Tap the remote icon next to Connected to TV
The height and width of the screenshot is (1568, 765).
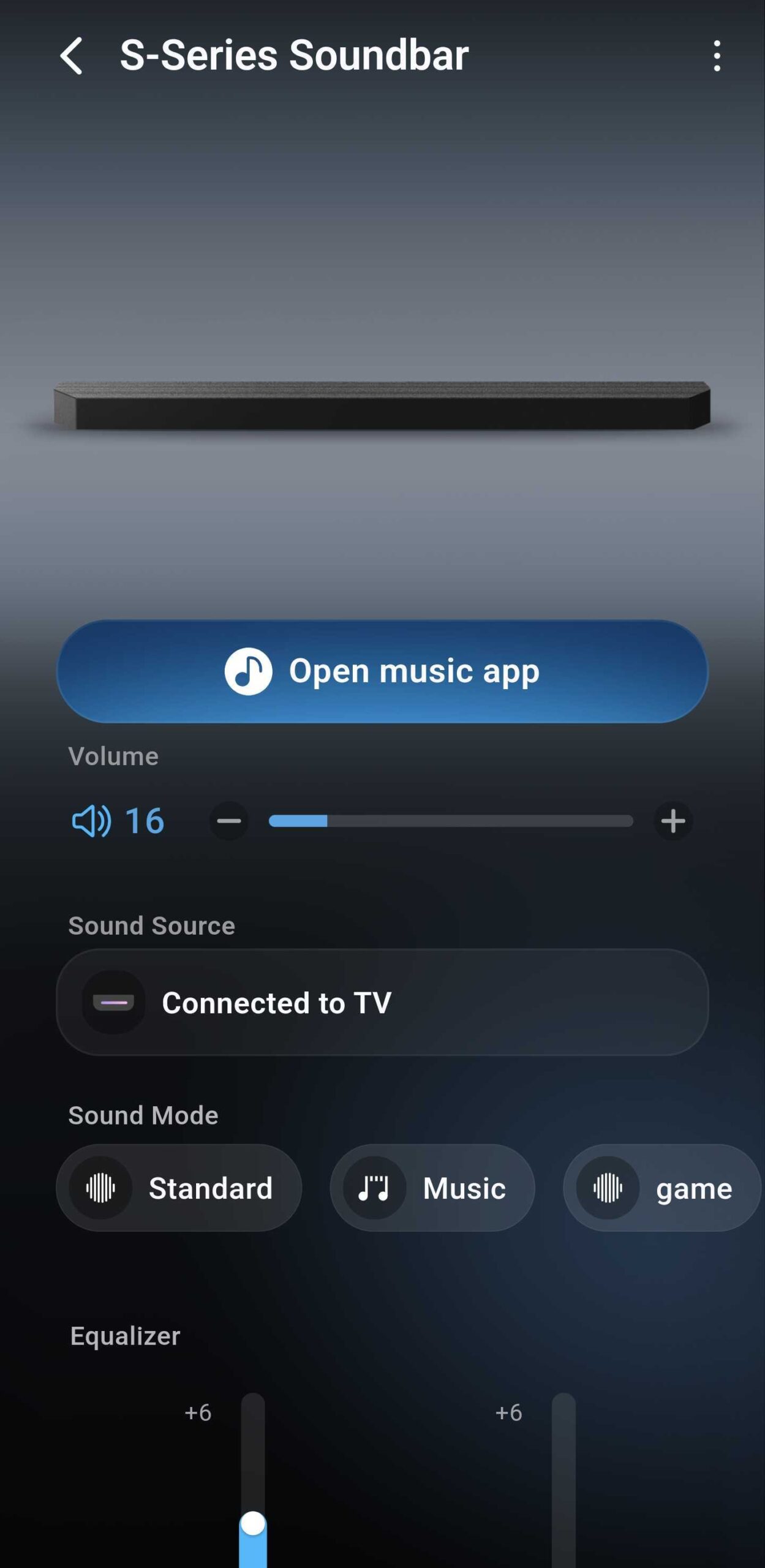coord(113,1003)
